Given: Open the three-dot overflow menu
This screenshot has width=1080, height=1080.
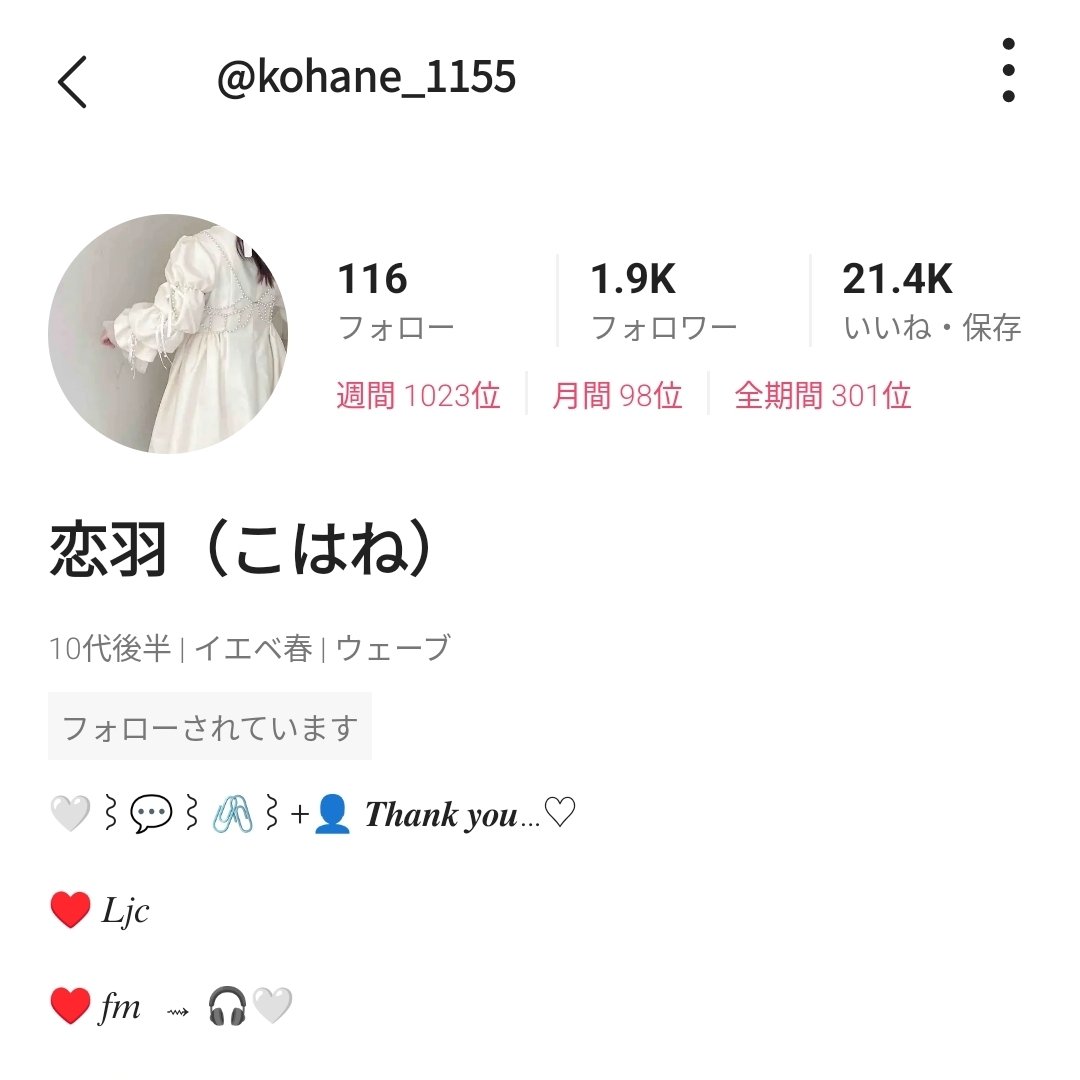Looking at the screenshot, I should click(1008, 70).
